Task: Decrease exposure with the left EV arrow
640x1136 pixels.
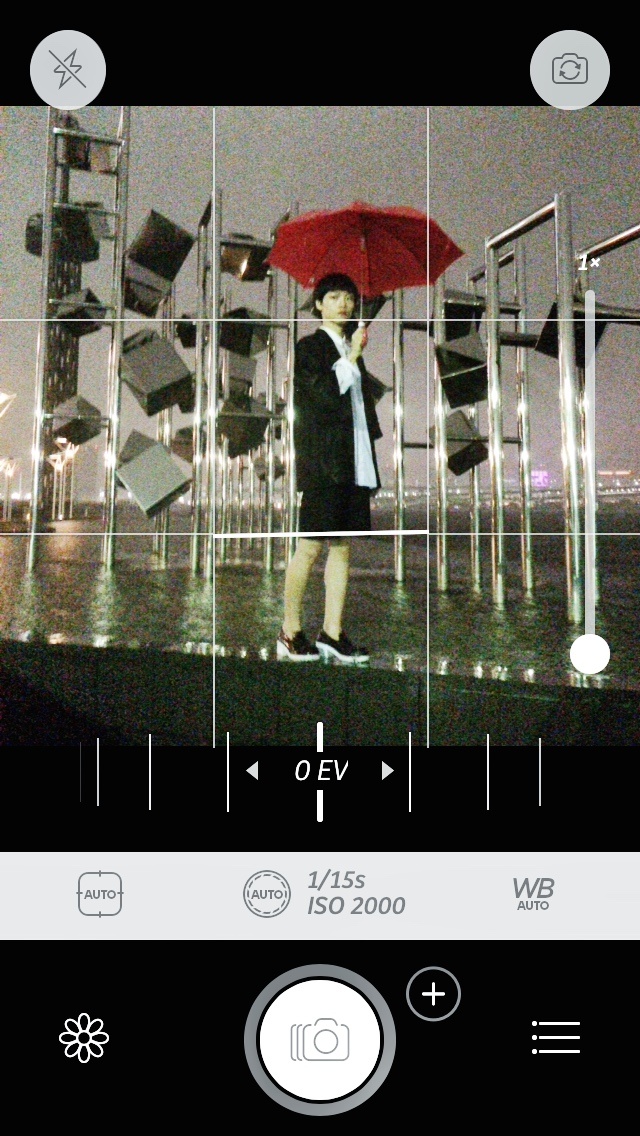Action: tap(252, 771)
